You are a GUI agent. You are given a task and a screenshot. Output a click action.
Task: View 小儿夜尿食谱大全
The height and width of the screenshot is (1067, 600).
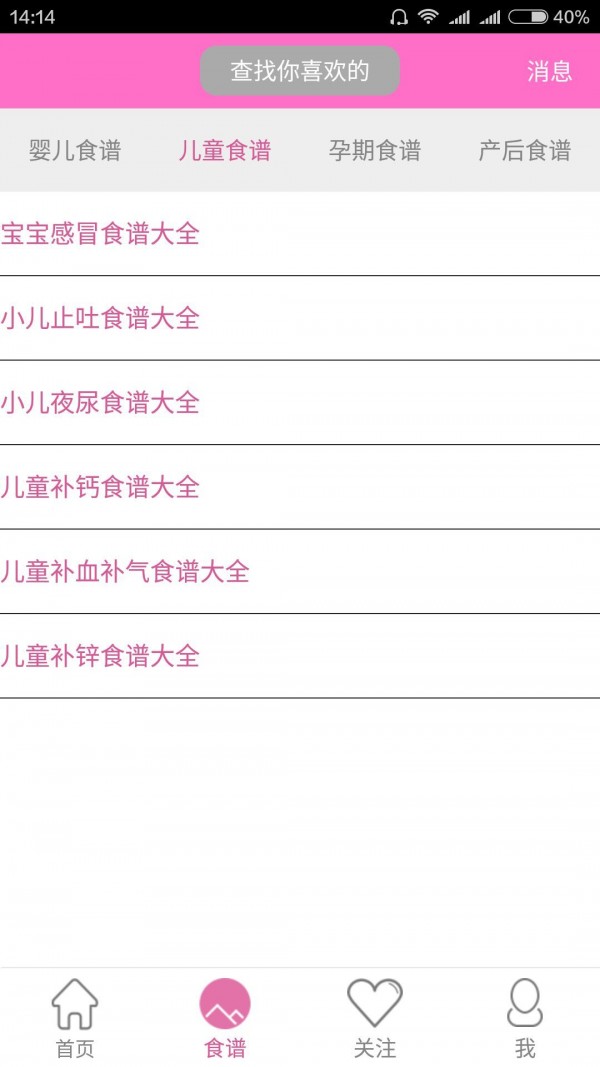300,403
